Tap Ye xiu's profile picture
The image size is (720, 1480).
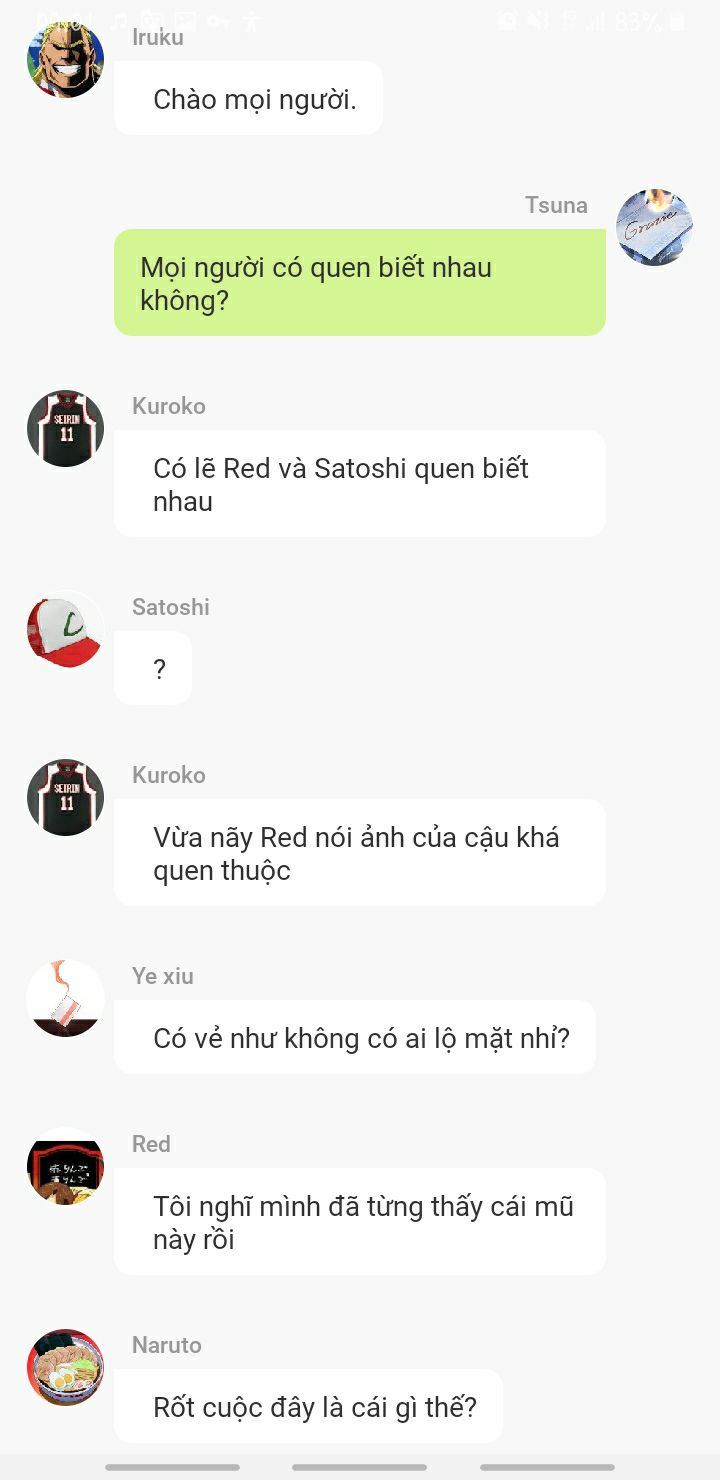pyautogui.click(x=65, y=998)
